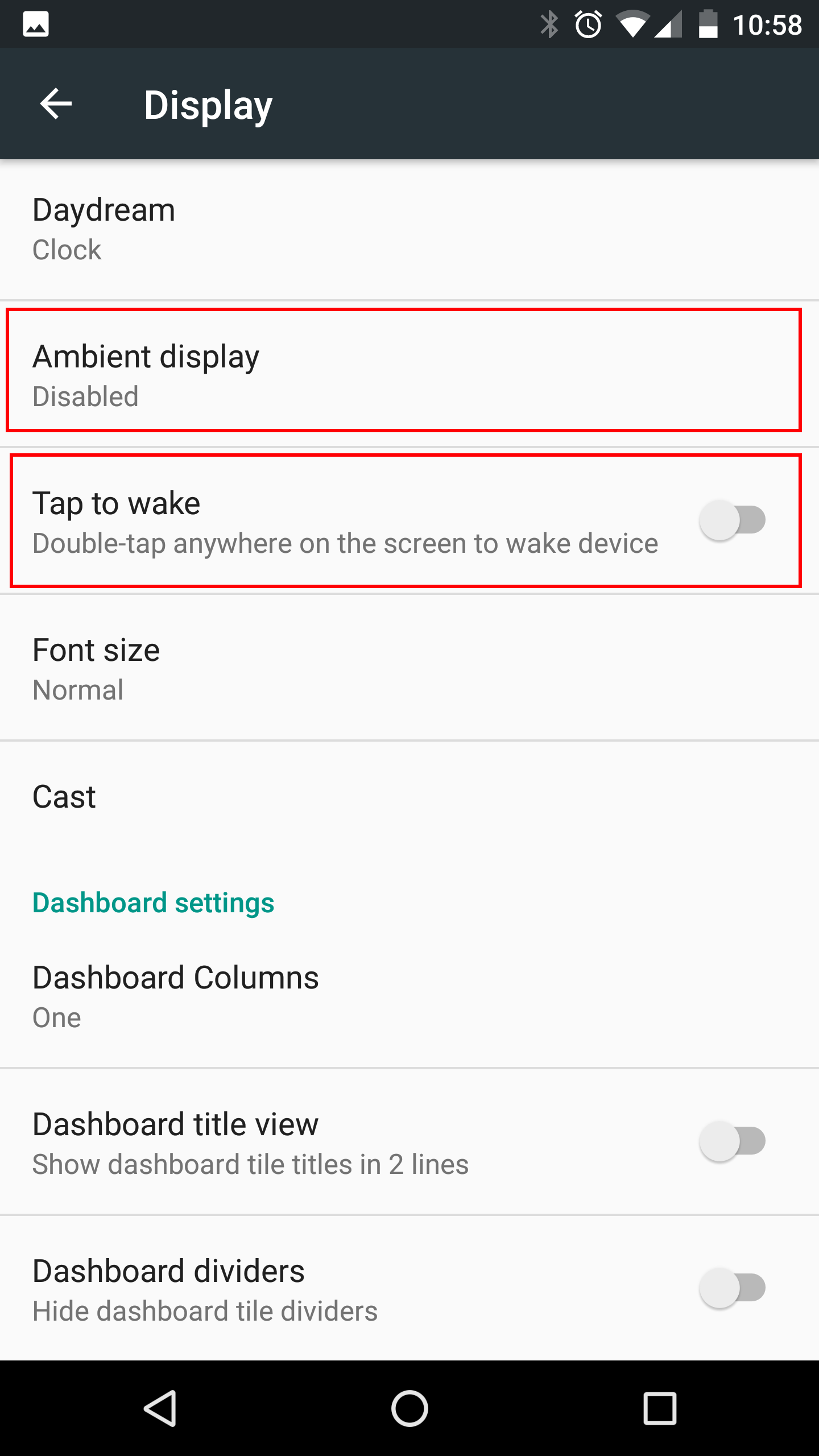Tap the Bluetooth status bar icon
819x1456 pixels.
pos(548,24)
